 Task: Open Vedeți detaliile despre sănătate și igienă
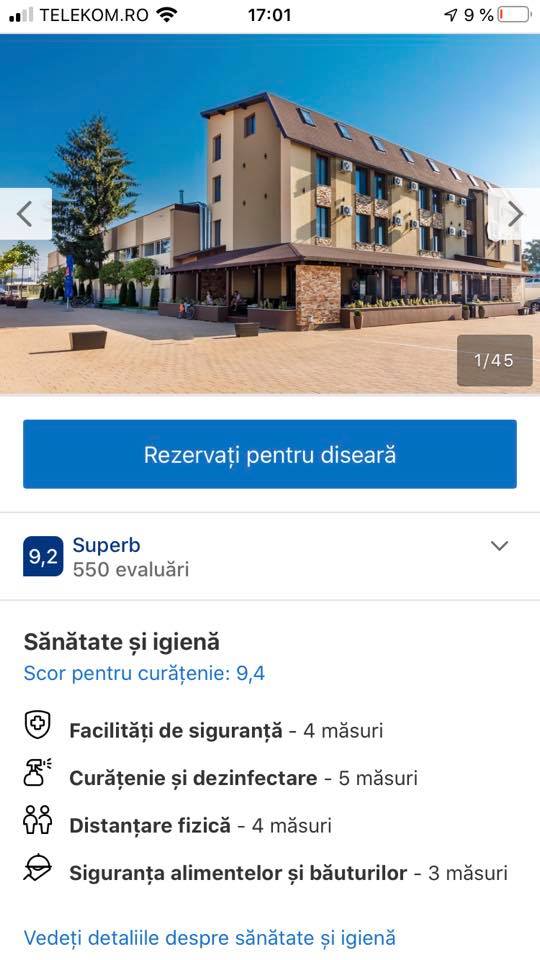point(210,937)
